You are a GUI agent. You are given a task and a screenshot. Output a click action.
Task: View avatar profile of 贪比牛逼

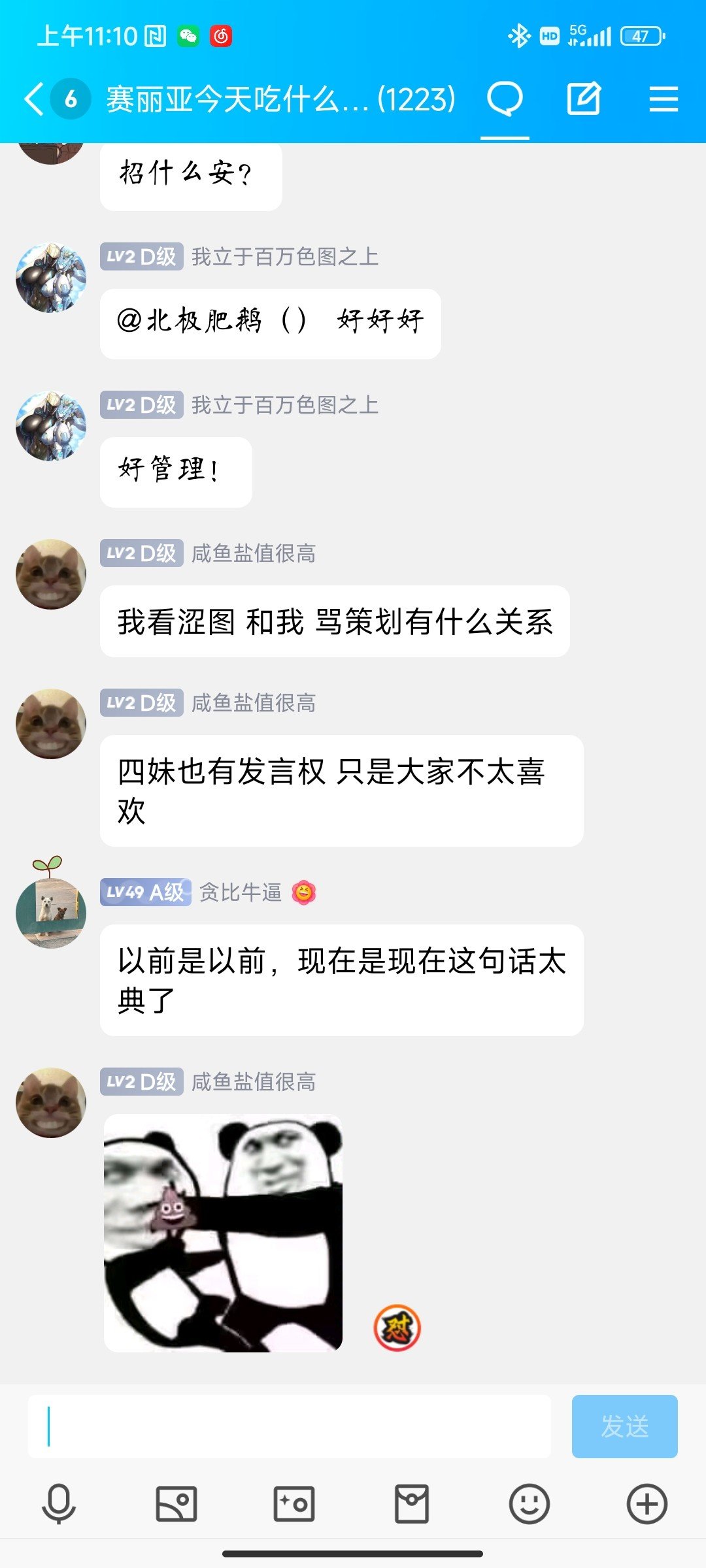click(51, 913)
